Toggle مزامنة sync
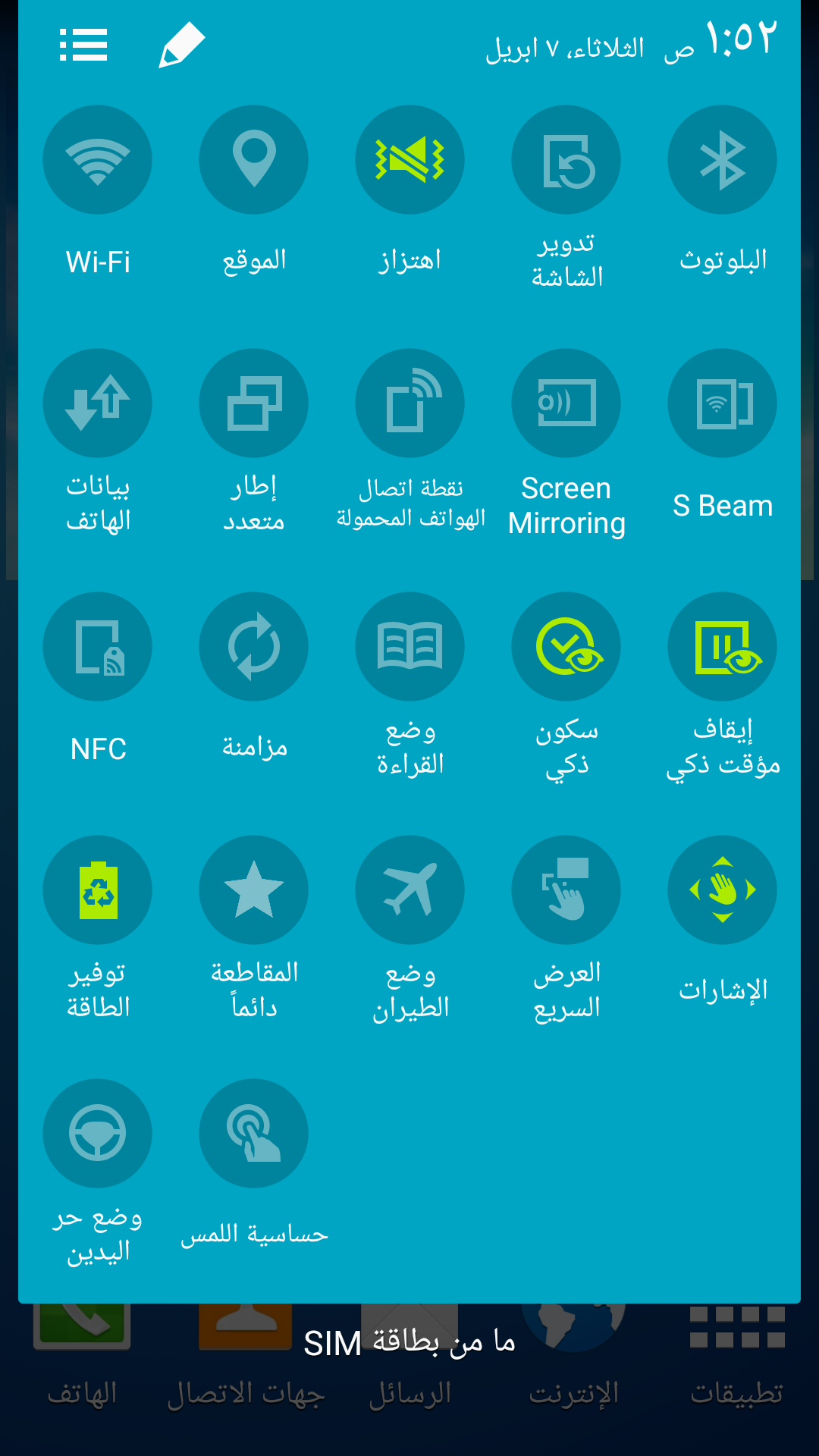The height and width of the screenshot is (1456, 819). point(254,647)
